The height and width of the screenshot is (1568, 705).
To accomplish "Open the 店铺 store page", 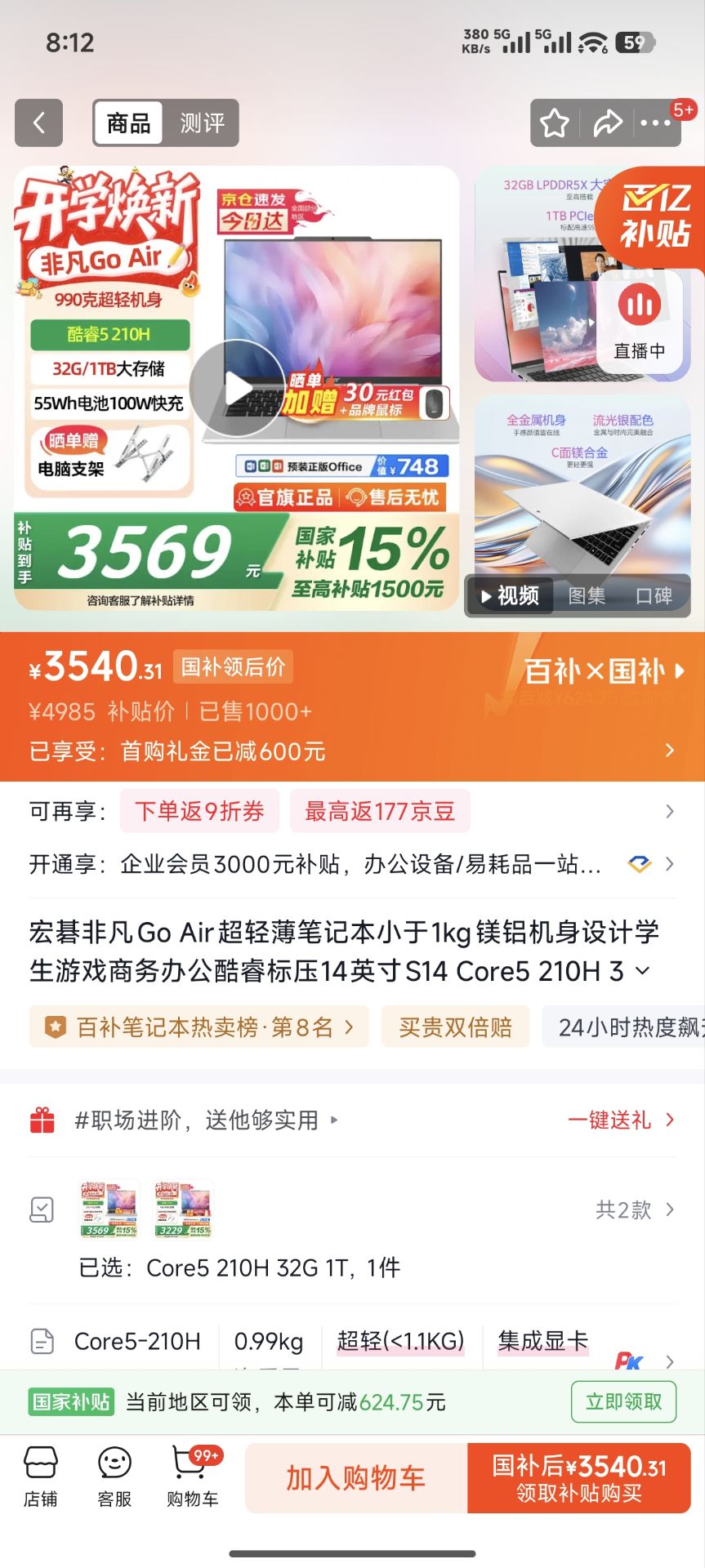I will pyautogui.click(x=40, y=1476).
